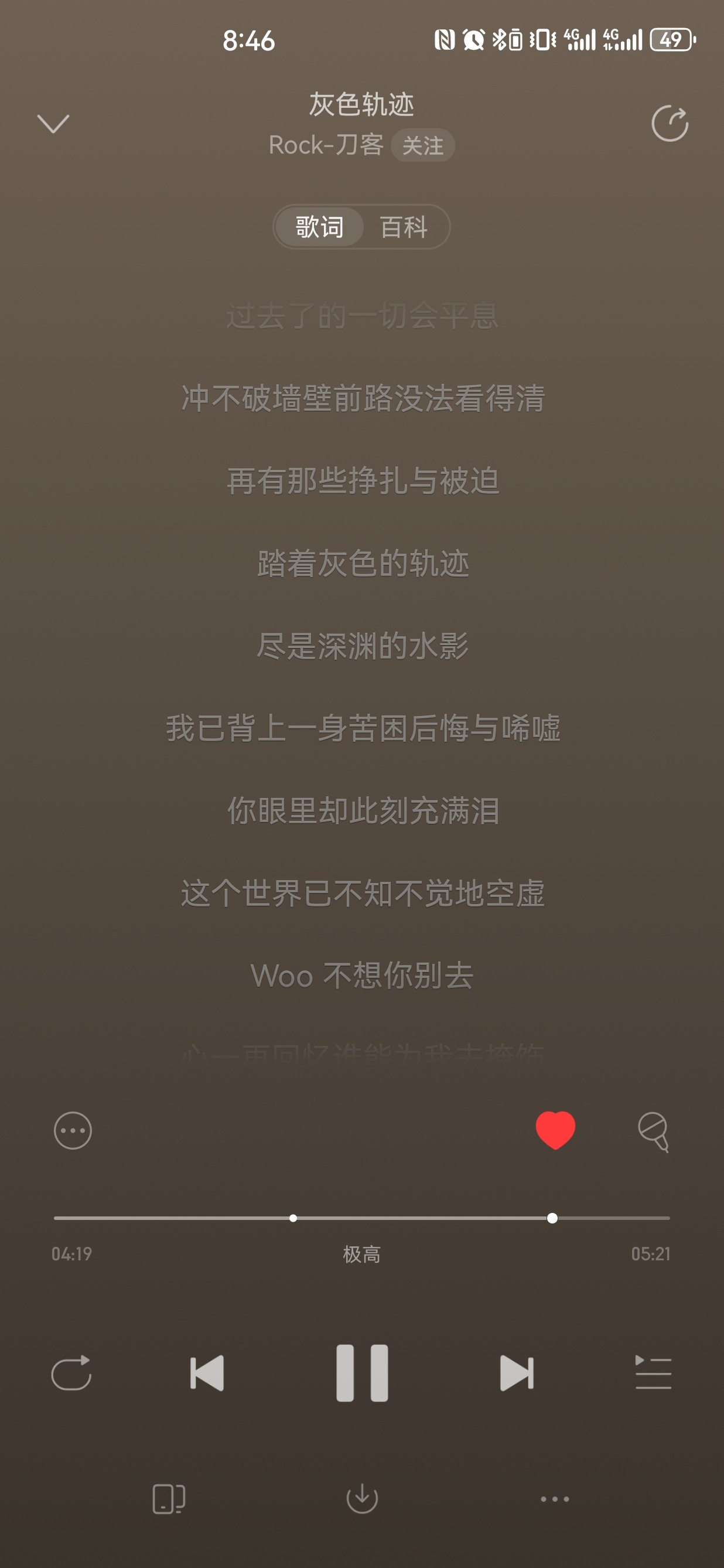Open the bottom more options menu
Image resolution: width=724 pixels, height=1568 pixels.
555,1499
